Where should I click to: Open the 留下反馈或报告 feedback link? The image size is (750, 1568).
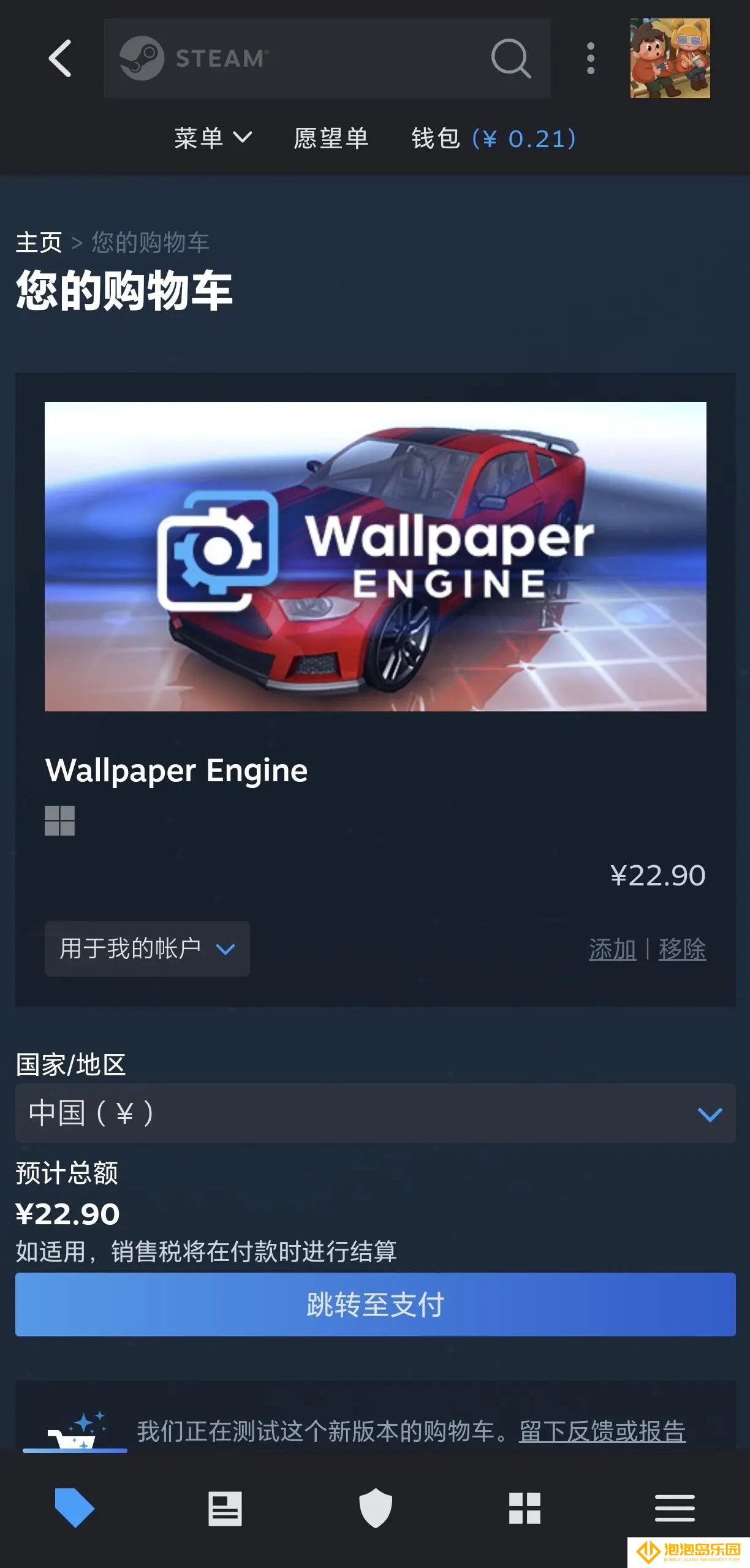[x=602, y=1431]
